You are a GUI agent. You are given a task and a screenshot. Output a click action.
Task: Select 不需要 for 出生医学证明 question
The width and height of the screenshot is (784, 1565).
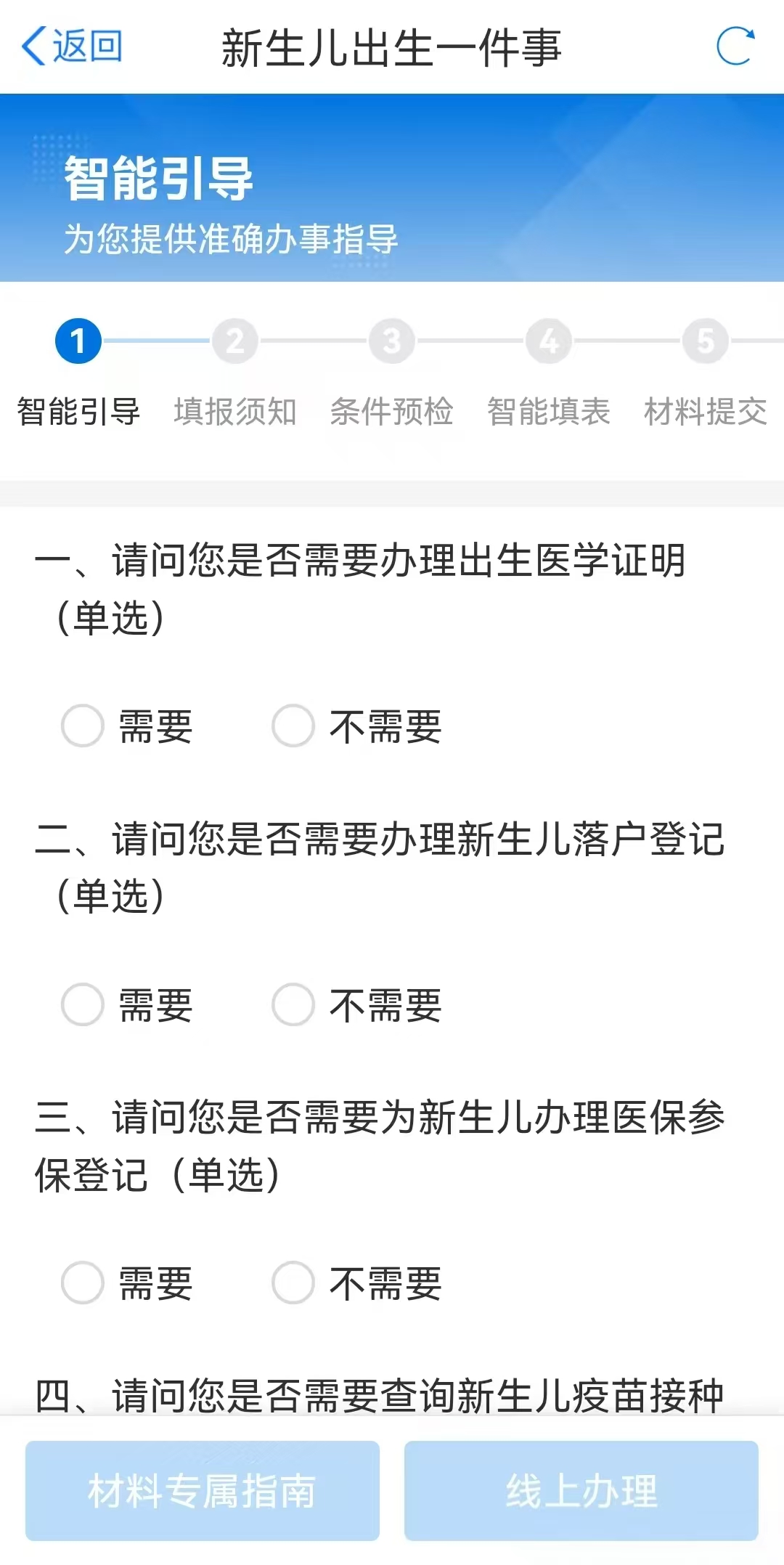(x=293, y=725)
